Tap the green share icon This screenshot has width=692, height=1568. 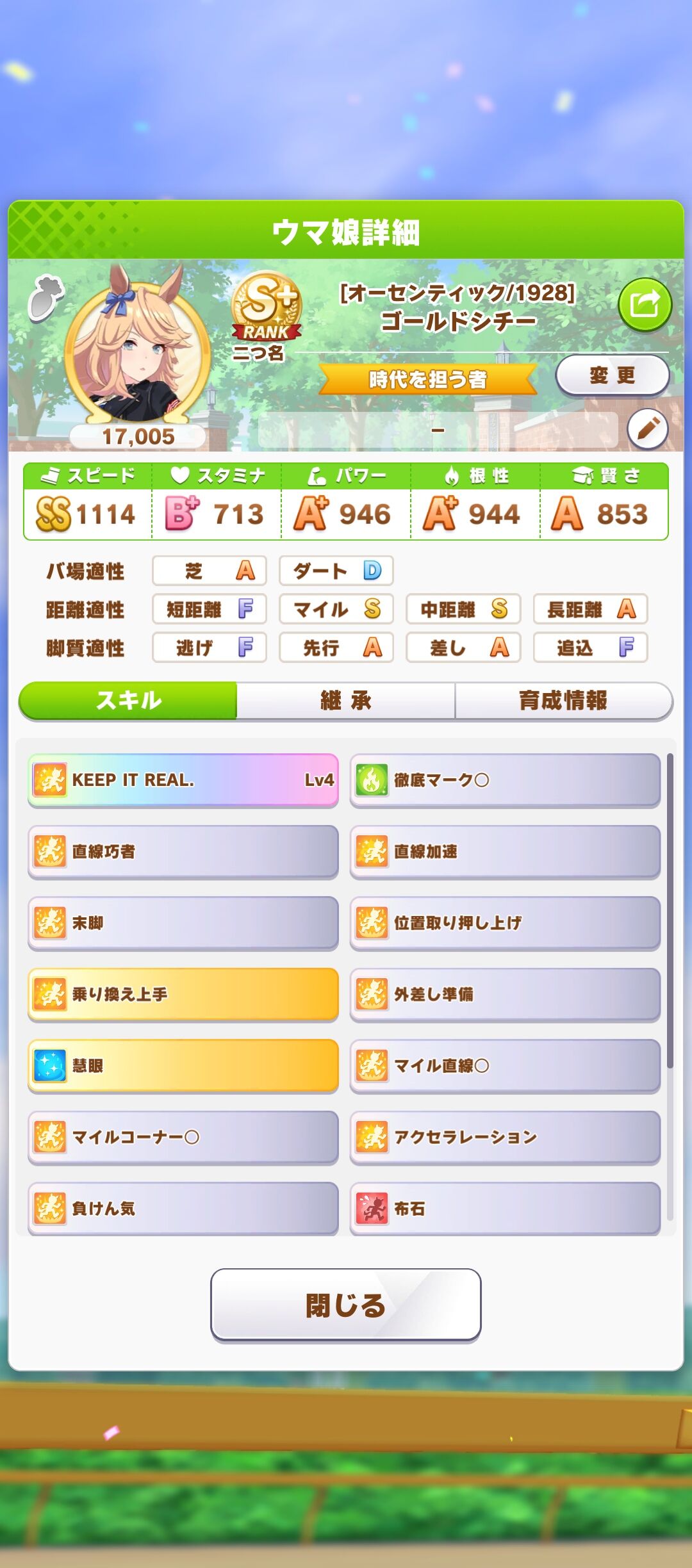click(645, 305)
